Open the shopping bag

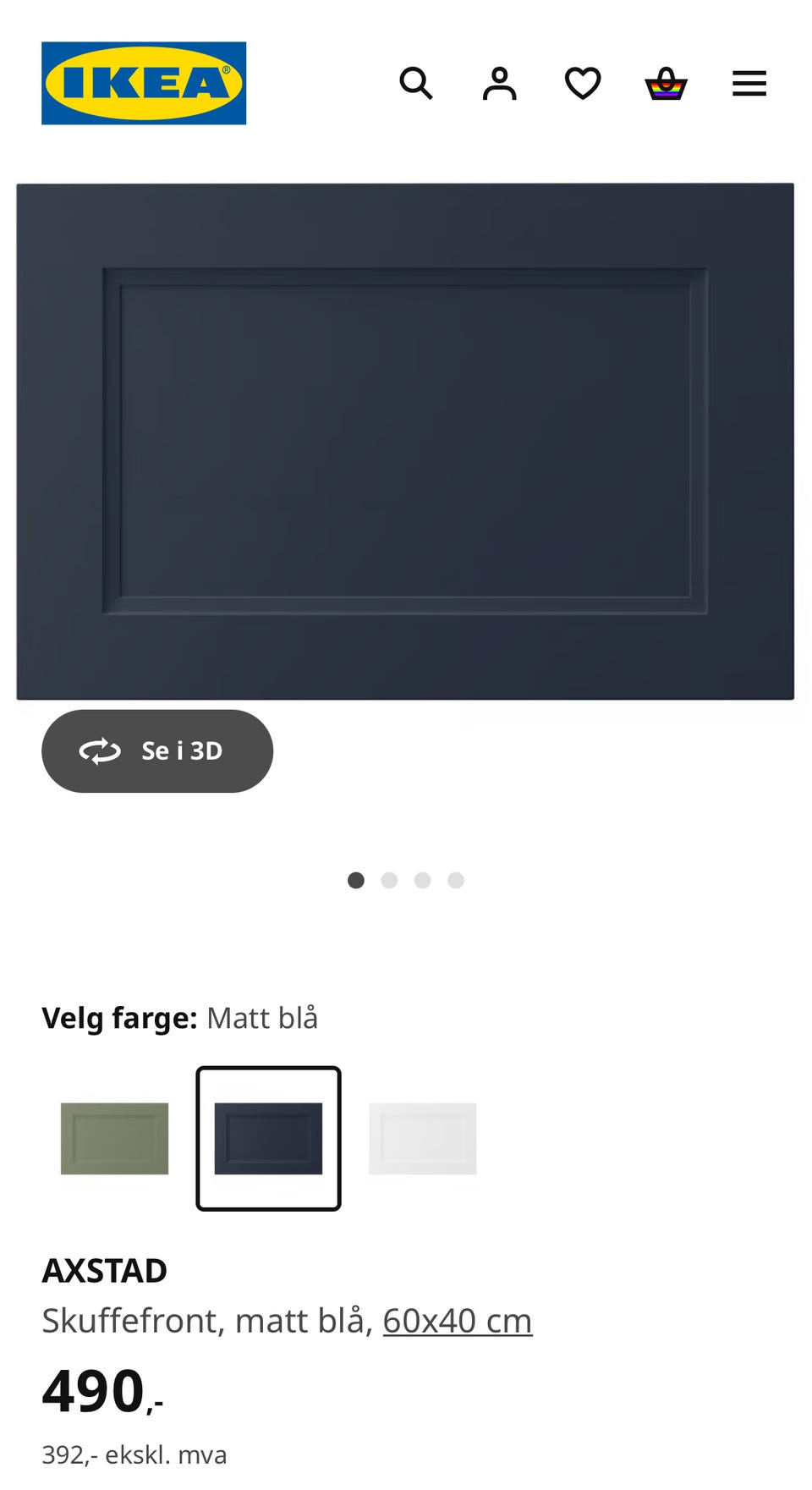coord(666,83)
